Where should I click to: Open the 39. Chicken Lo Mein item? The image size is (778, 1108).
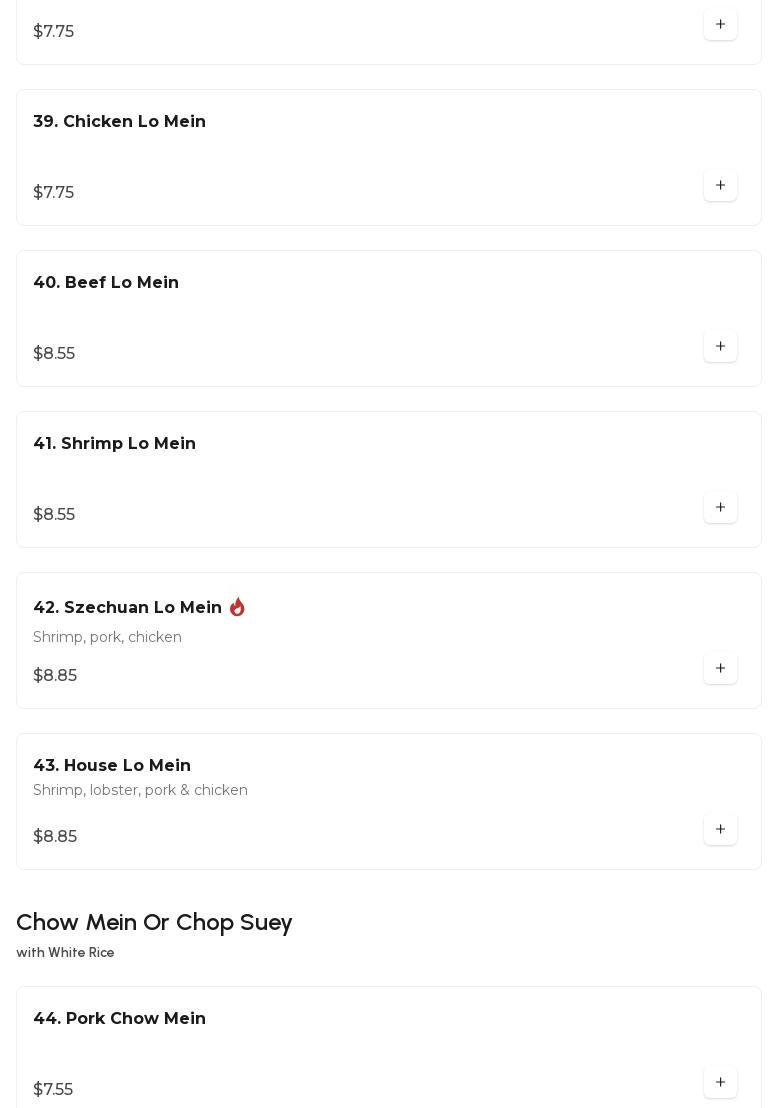tap(119, 122)
